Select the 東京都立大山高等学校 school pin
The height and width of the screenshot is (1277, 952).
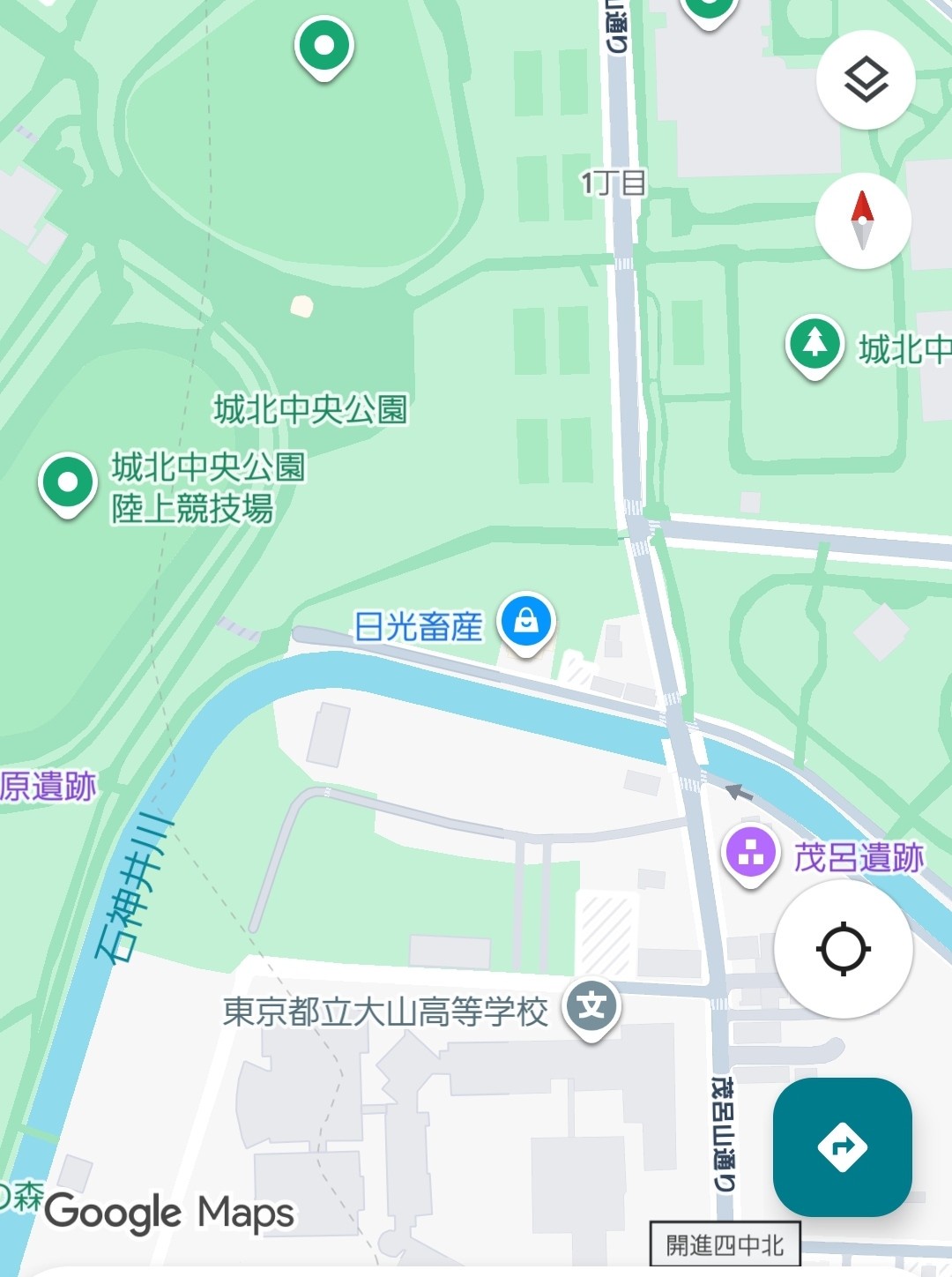pos(592,1006)
